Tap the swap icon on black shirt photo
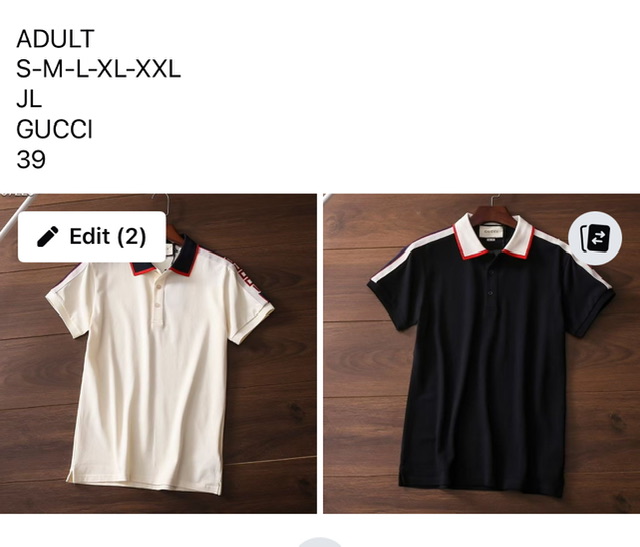 pos(594,238)
